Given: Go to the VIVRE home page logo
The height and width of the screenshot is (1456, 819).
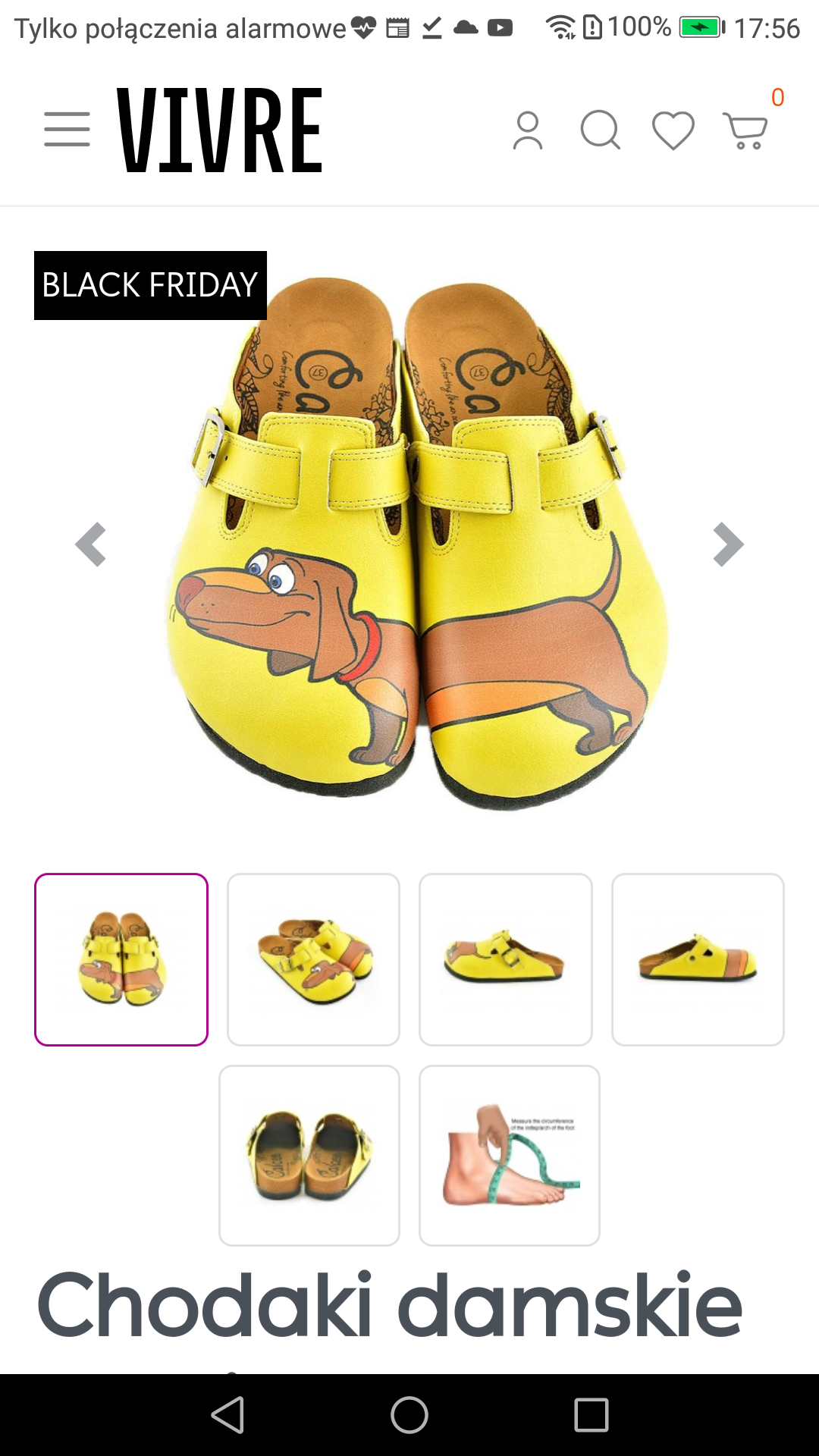Looking at the screenshot, I should click(x=219, y=130).
